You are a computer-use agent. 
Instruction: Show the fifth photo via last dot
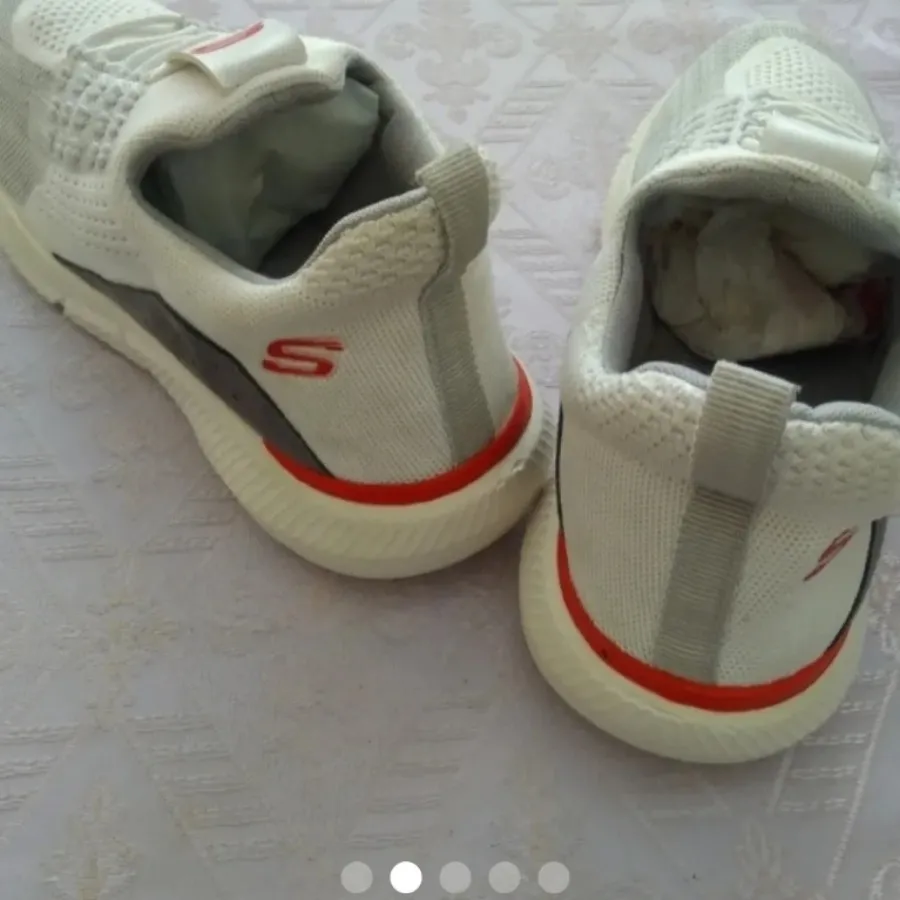pos(553,877)
